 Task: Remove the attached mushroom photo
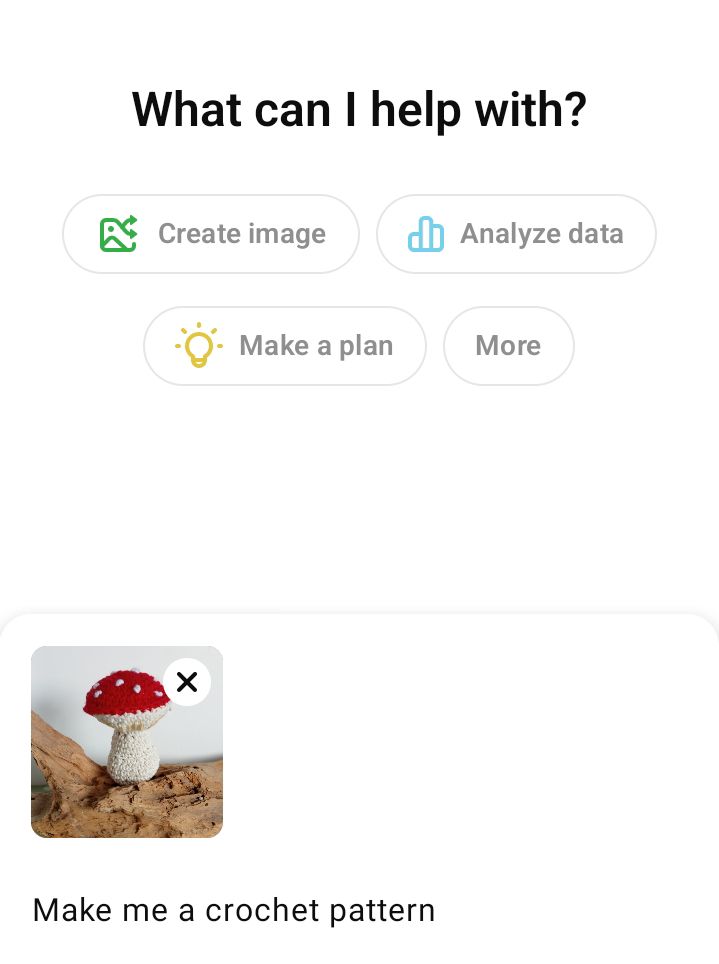[x=187, y=682]
